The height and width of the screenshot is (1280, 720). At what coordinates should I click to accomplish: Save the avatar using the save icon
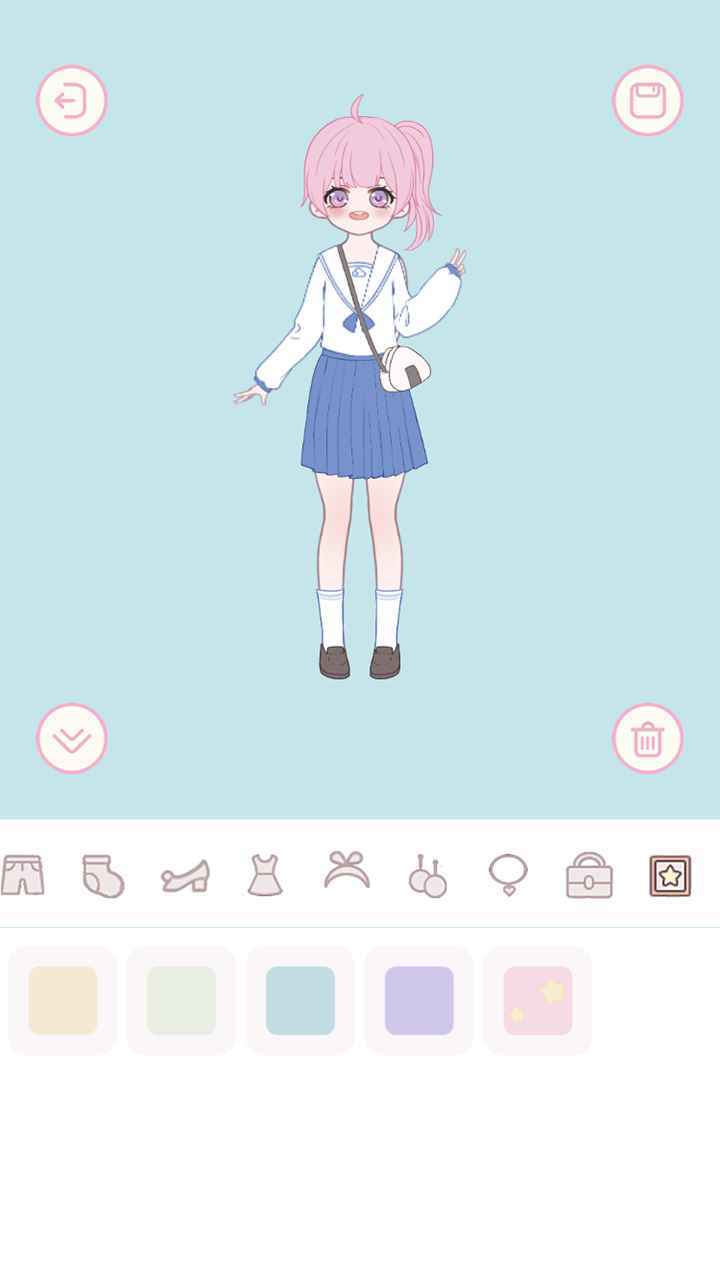click(649, 100)
